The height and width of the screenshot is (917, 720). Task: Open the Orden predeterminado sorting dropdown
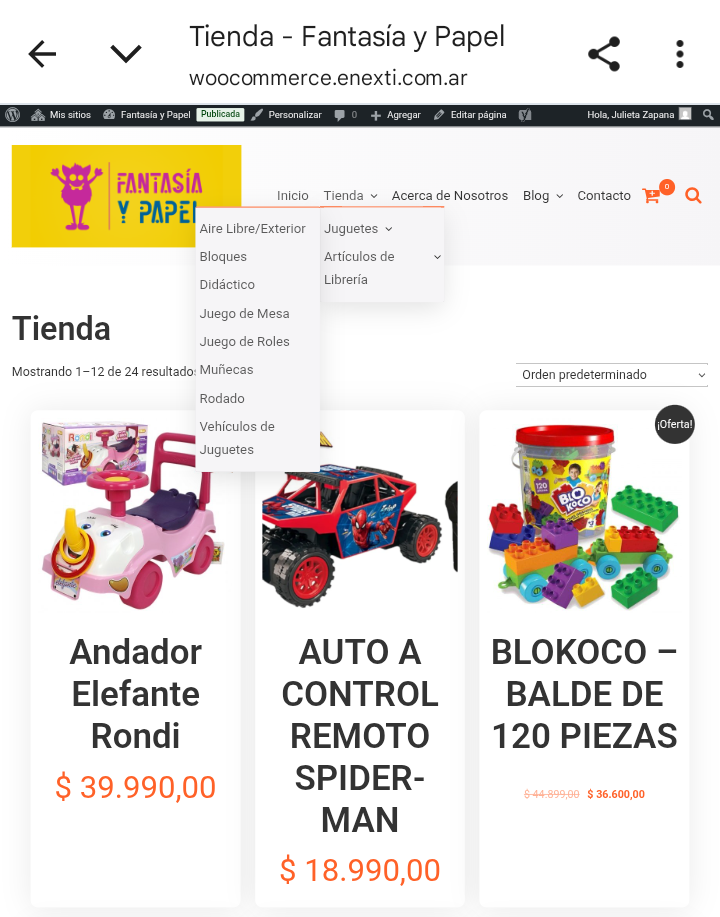611,375
